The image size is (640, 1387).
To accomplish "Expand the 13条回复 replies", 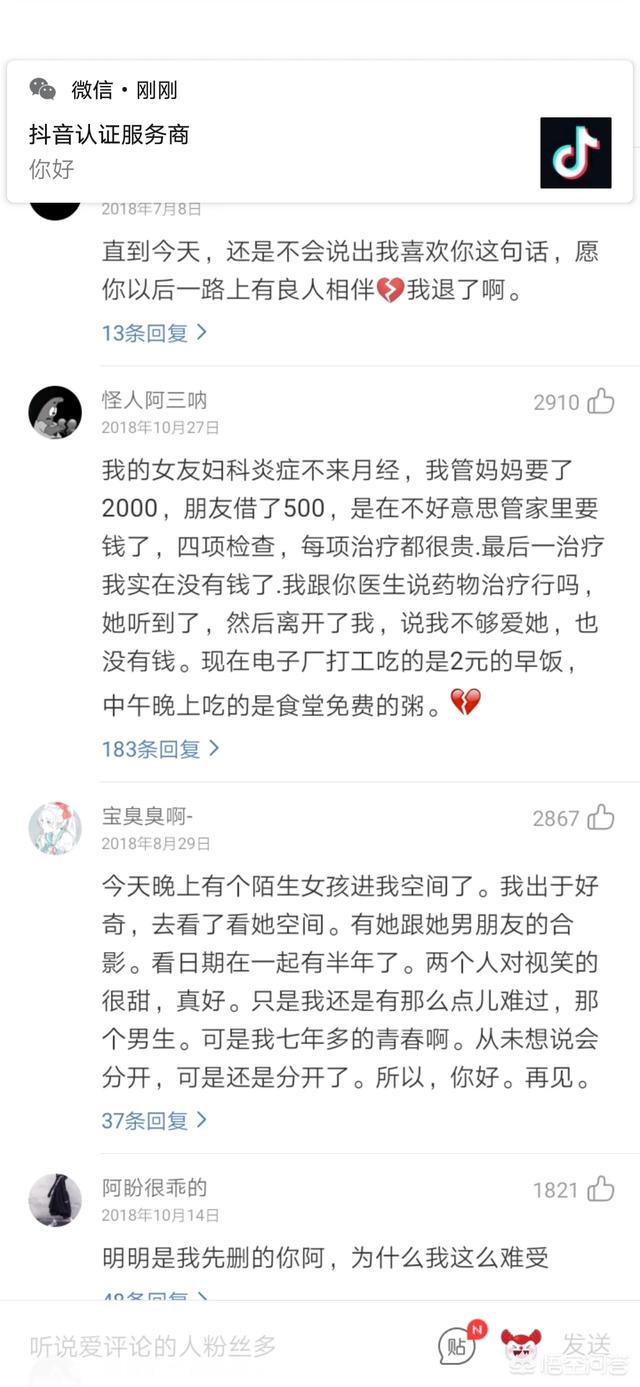I will pyautogui.click(x=154, y=333).
